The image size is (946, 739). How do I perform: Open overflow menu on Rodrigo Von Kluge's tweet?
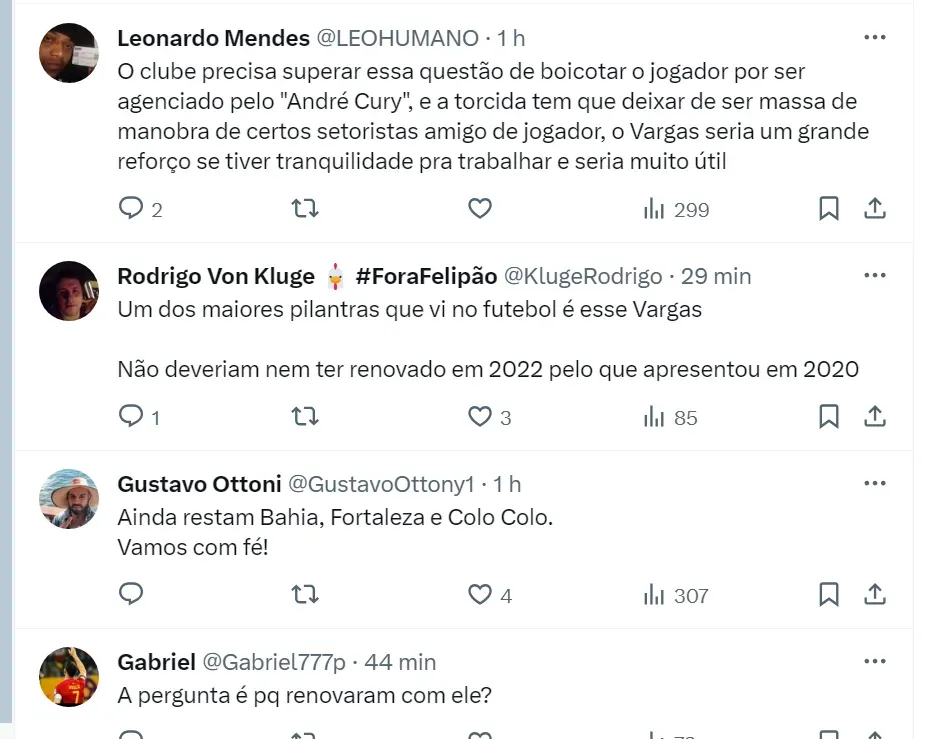(x=874, y=276)
